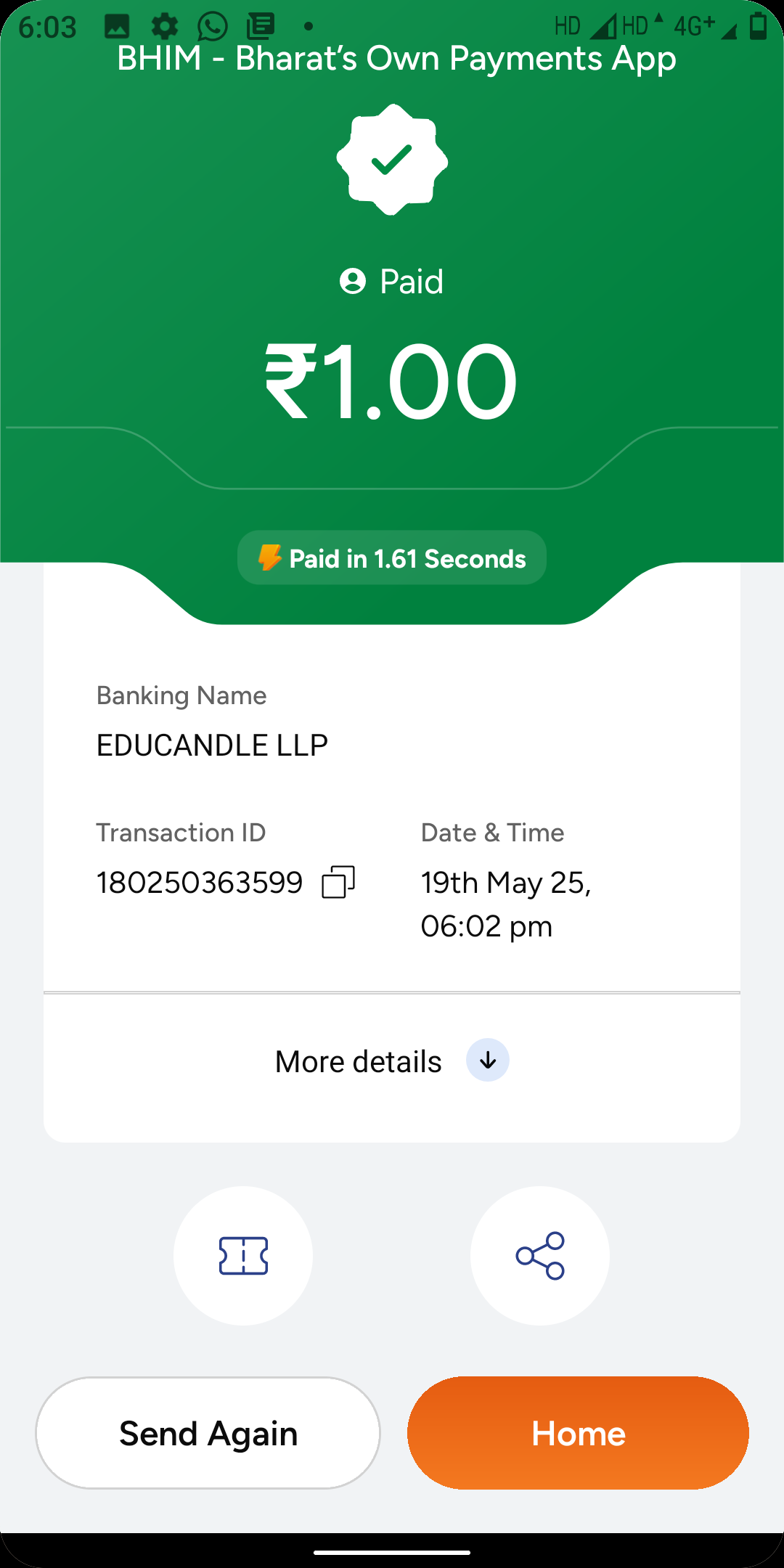Share this payment receipt
Screen dimensions: 784x1568
click(540, 1256)
